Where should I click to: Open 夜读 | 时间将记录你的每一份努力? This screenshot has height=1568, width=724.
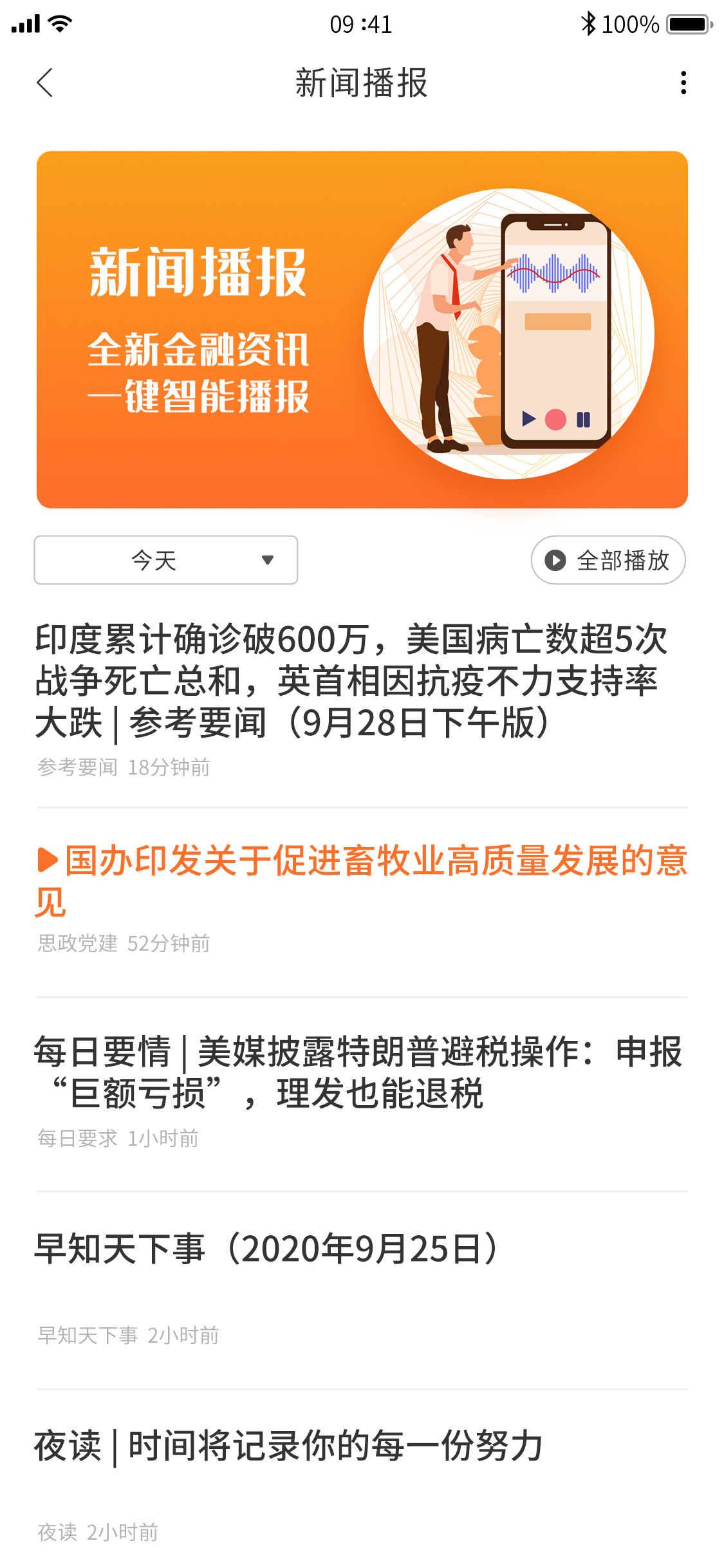click(288, 1446)
